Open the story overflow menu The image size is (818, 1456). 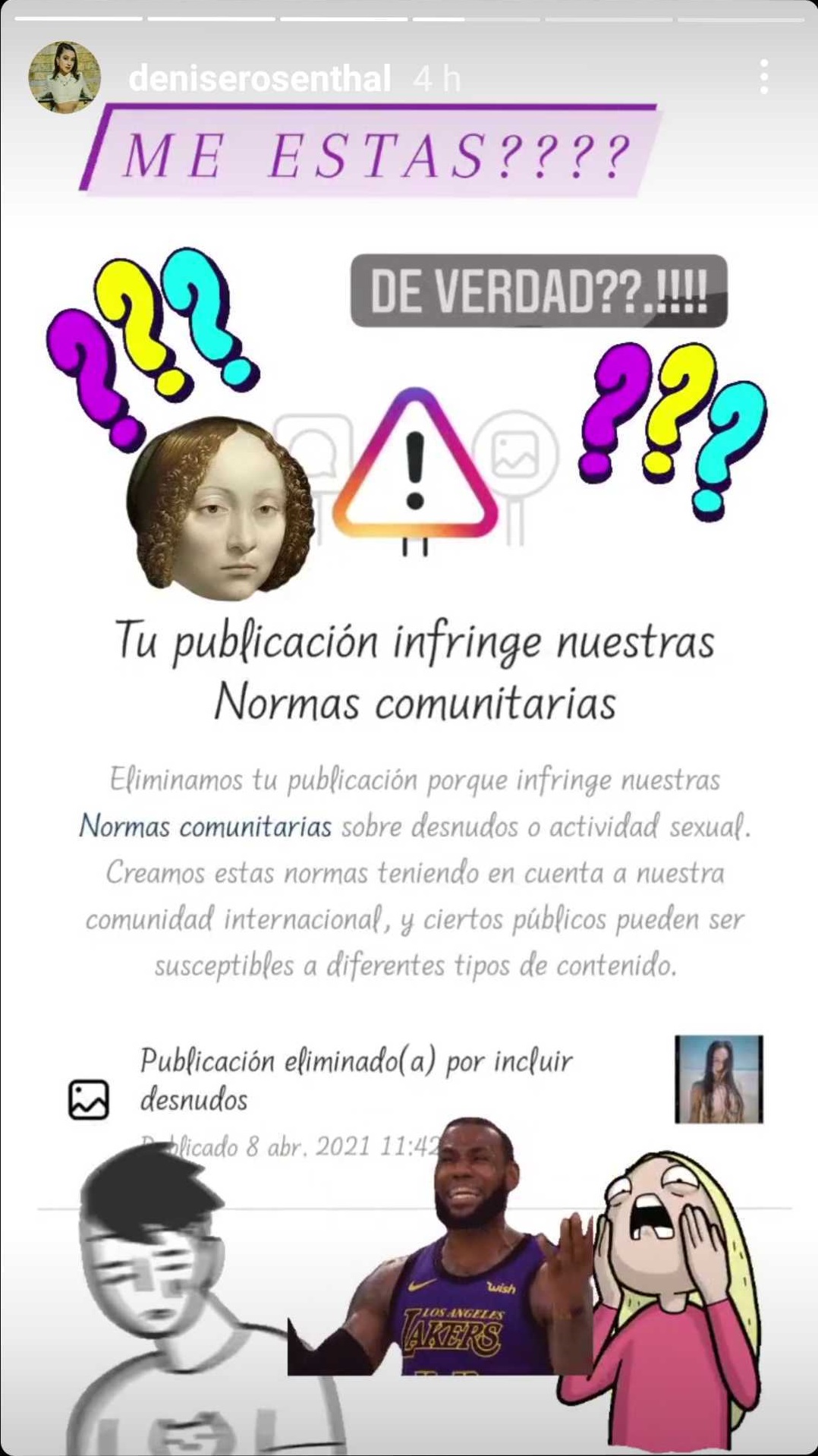click(763, 77)
